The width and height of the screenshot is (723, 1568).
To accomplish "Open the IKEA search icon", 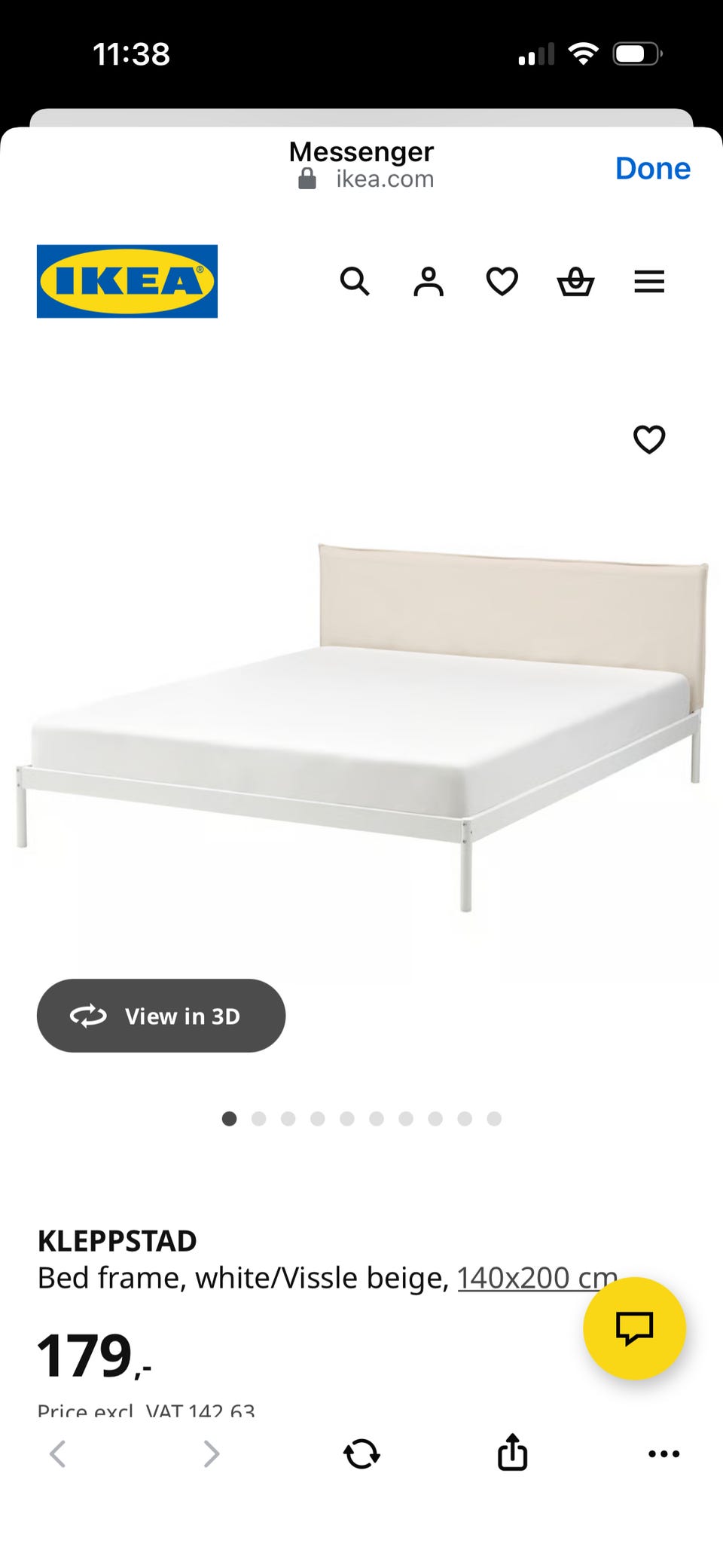I will click(355, 282).
